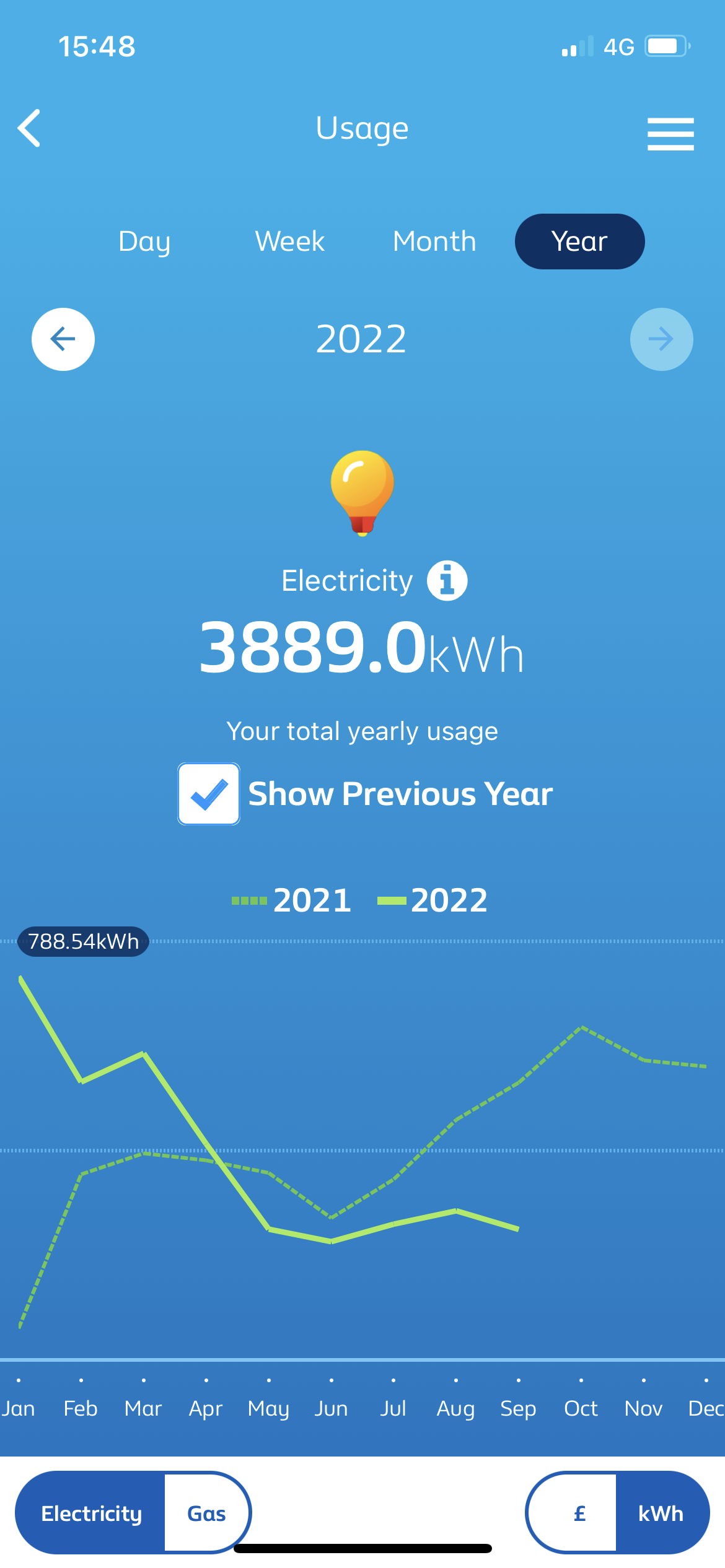Go to the next year
The image size is (725, 1568).
click(661, 339)
